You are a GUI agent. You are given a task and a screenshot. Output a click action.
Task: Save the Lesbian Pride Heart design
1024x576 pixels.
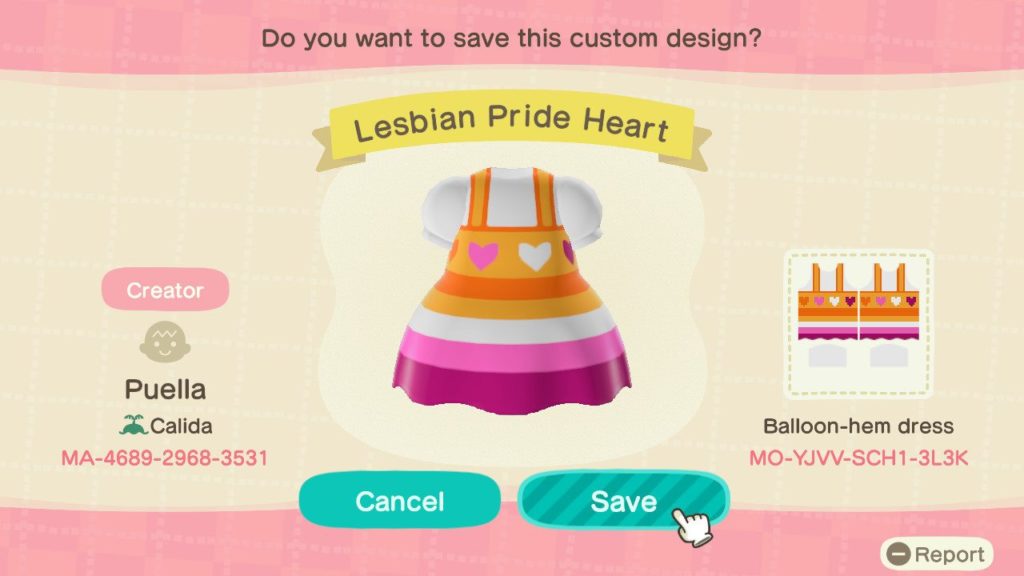click(x=622, y=500)
